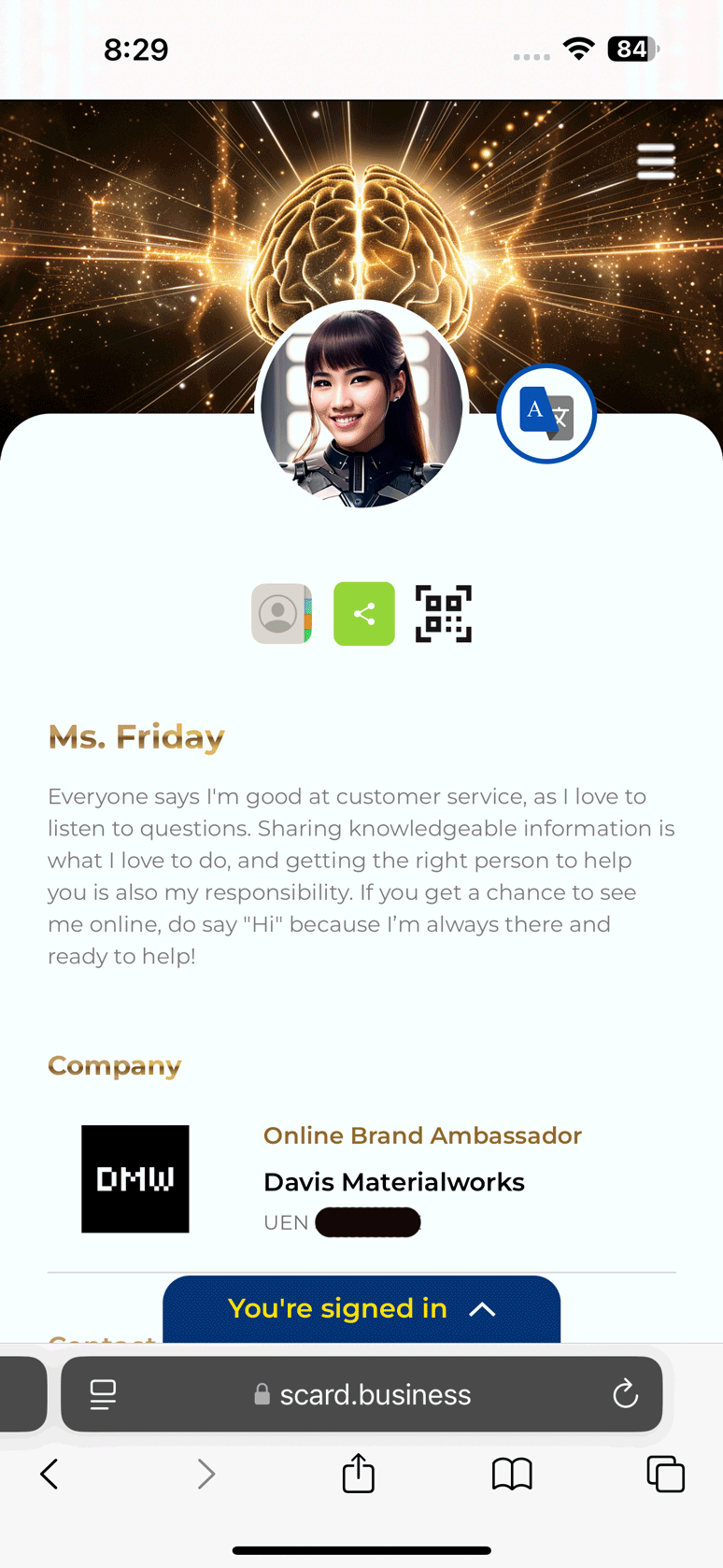This screenshot has width=723, height=1568.
Task: Open the translate language button
Action: pyautogui.click(x=546, y=414)
